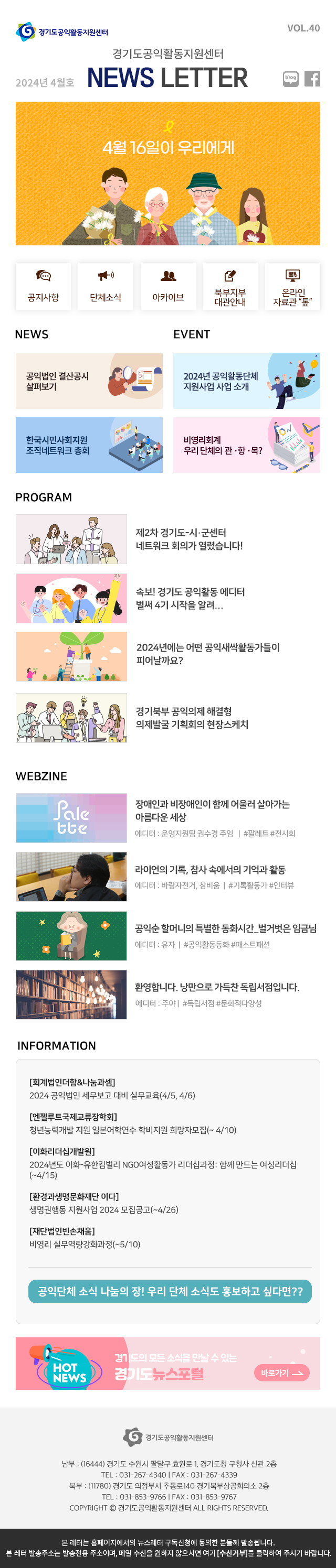Image resolution: width=336 pixels, height=1568 pixels.
Task: Read 제2차 경기도-시·군센터 네트워크 회의 article
Action: tap(189, 539)
